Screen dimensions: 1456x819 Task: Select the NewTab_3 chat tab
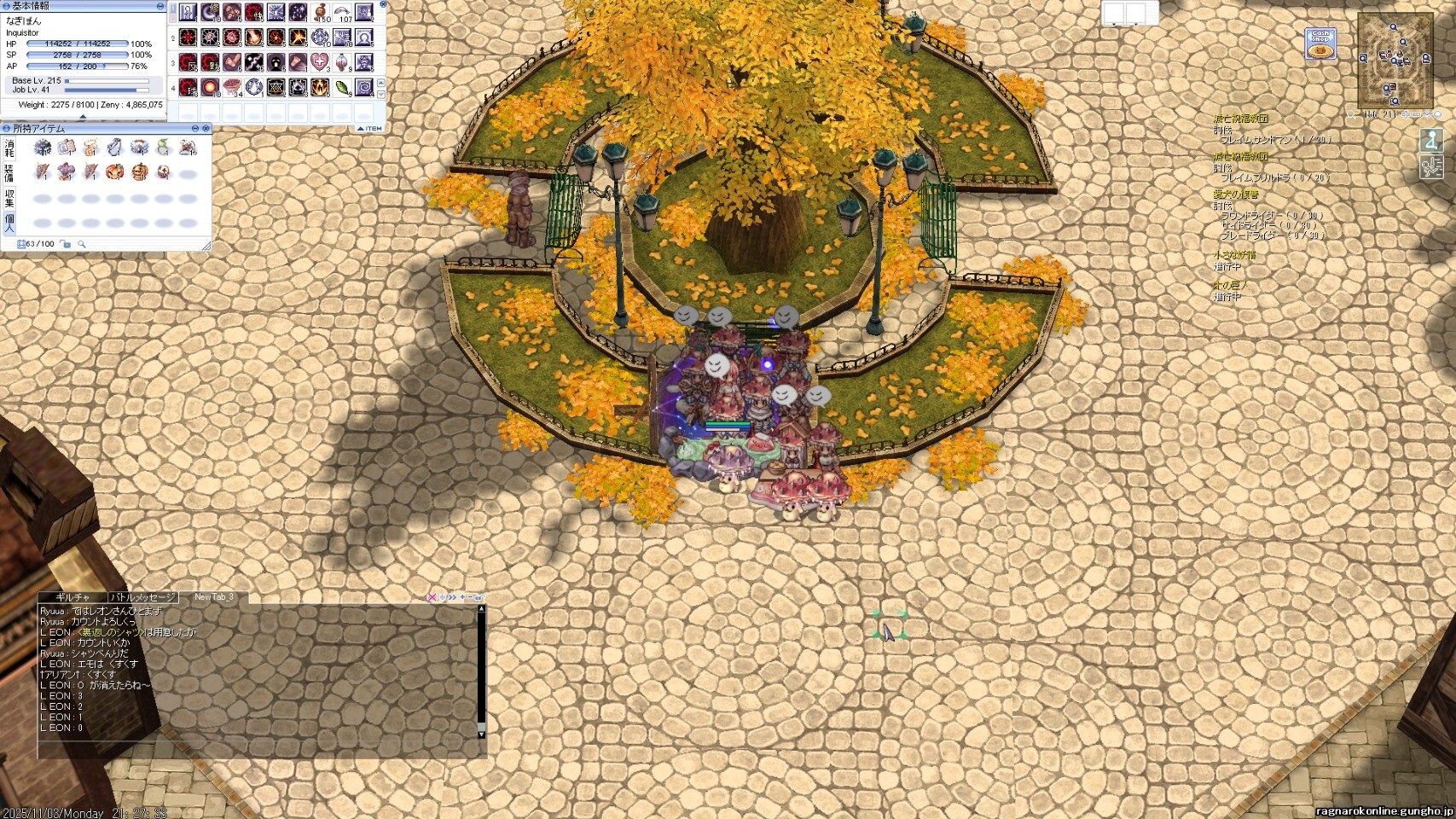click(x=213, y=597)
